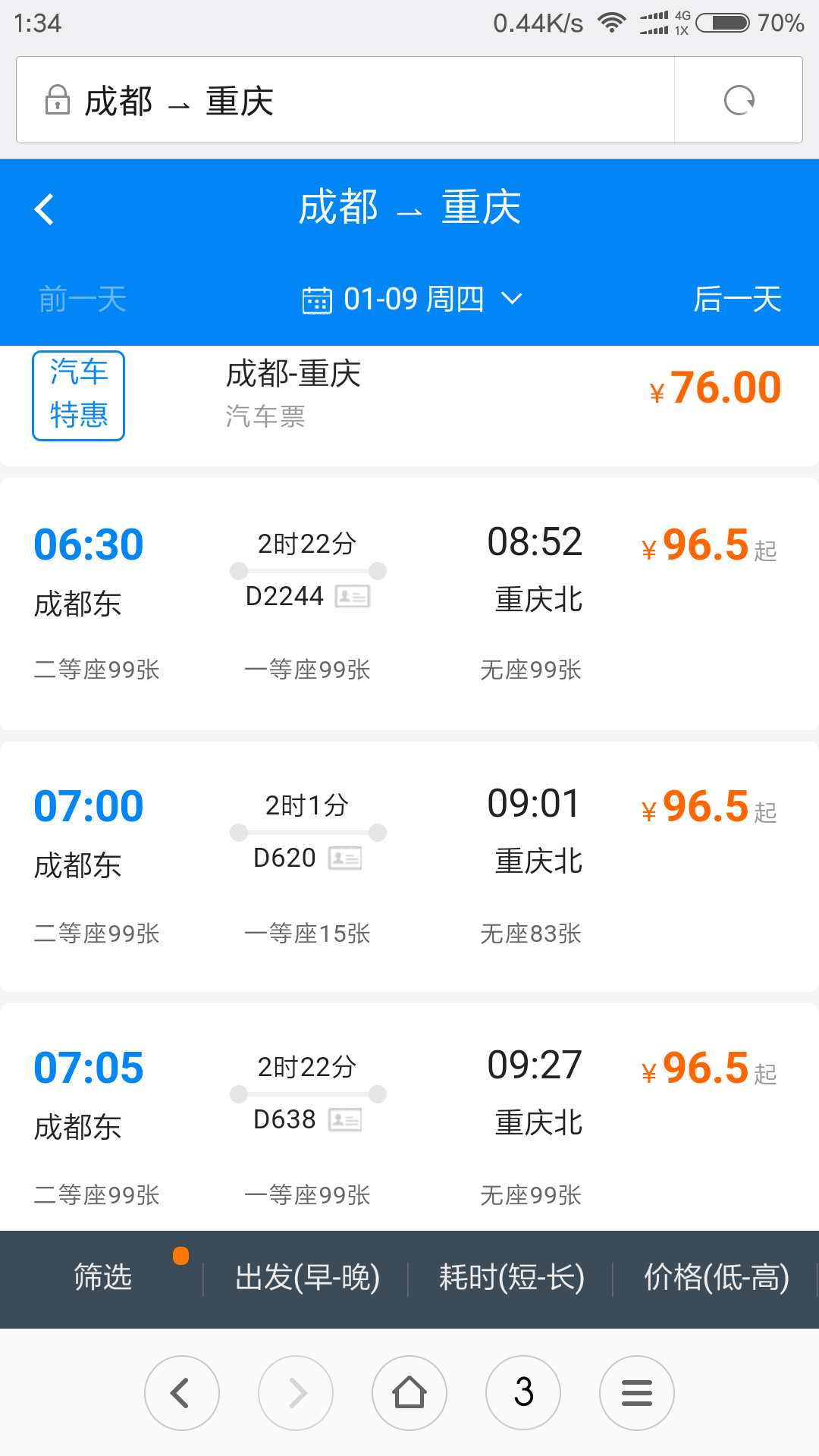Open the browser hamburger menu
Viewport: 819px width, 1456px height.
[637, 1392]
